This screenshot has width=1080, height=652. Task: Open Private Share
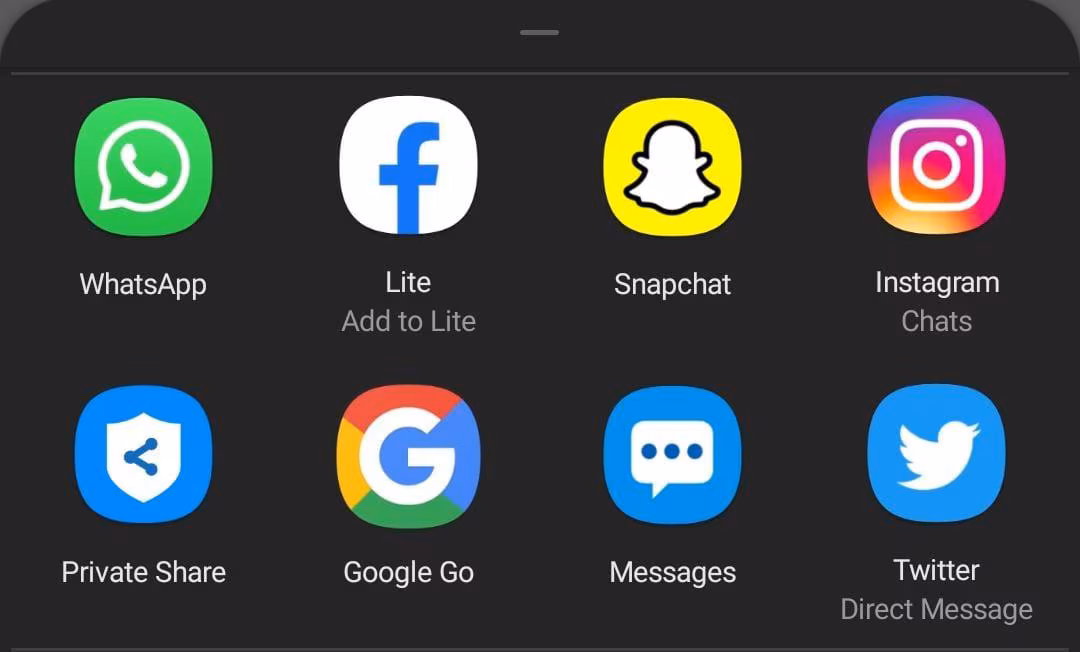coord(143,455)
